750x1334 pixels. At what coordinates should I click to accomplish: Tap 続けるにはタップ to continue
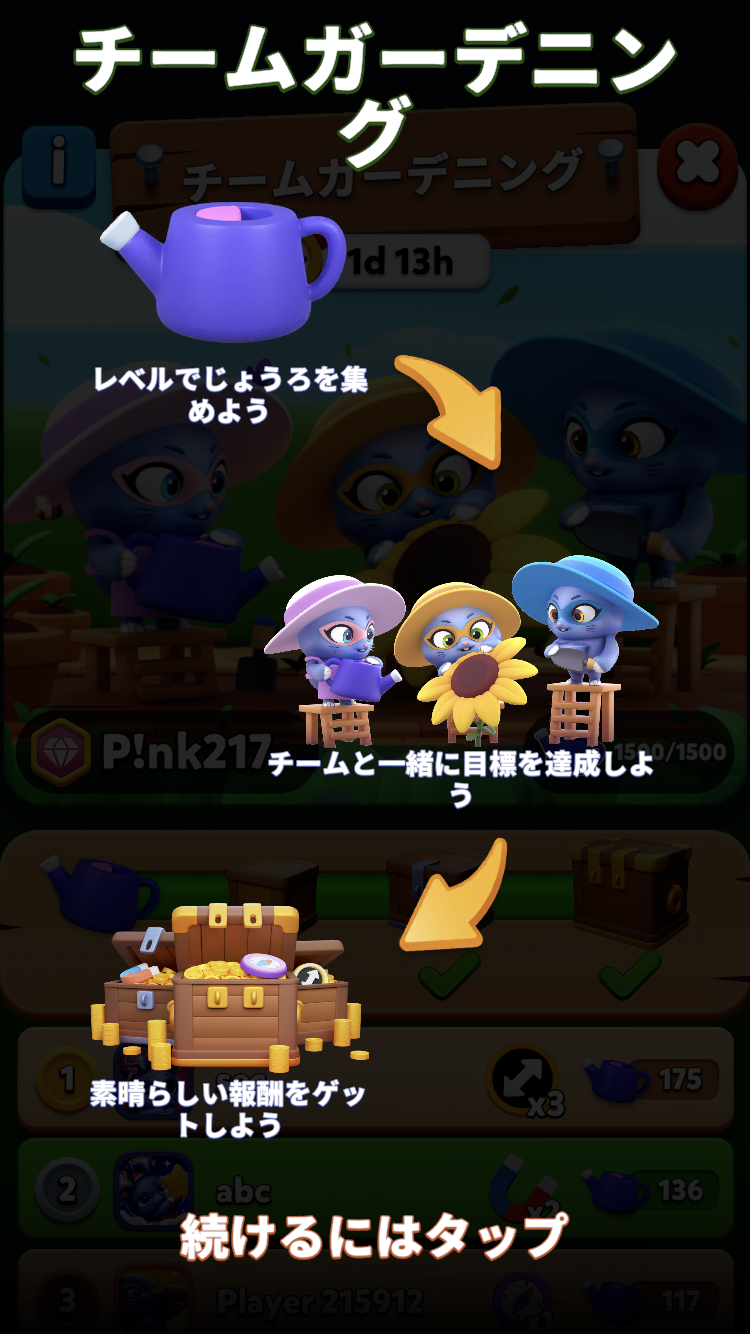[374, 1235]
